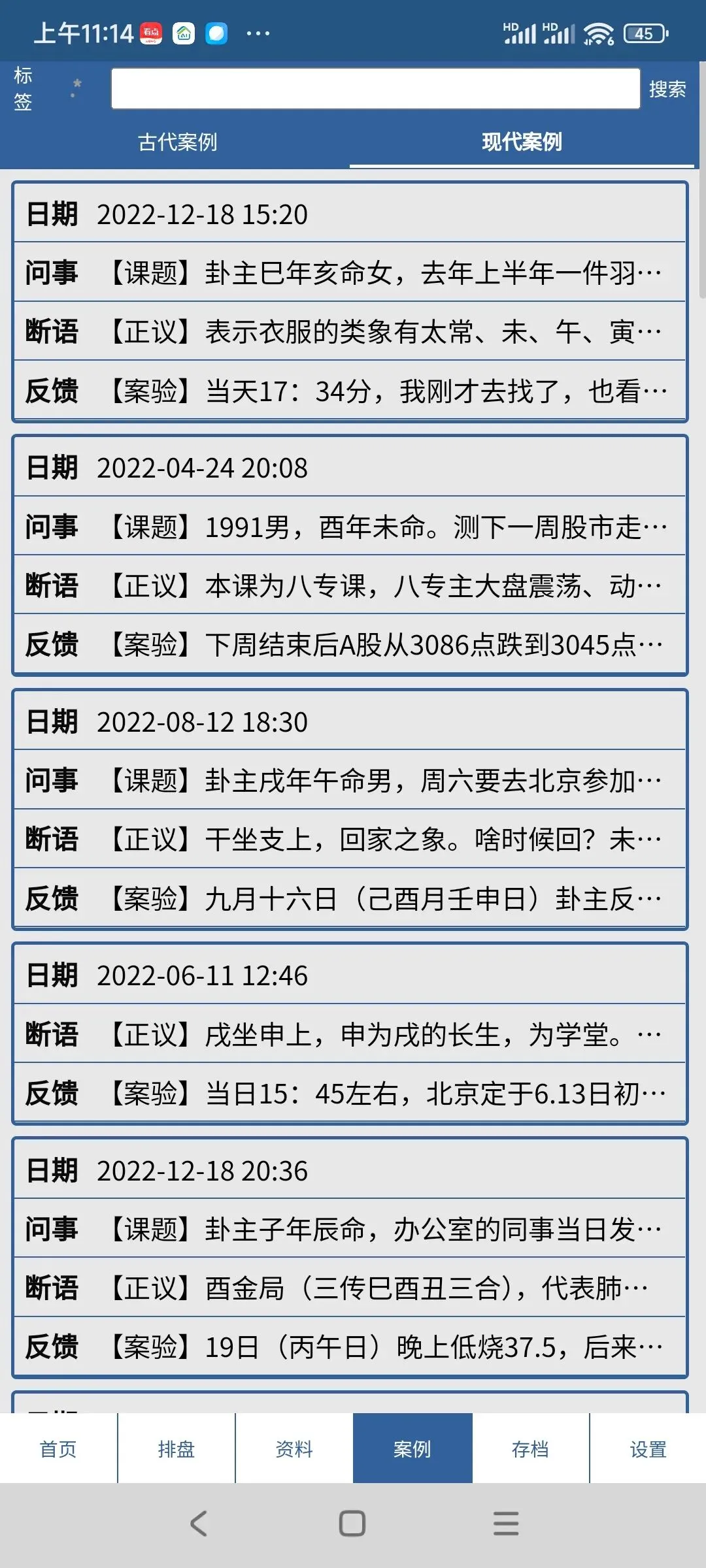
Task: Tap the 案例 bottom tab
Action: coord(412,1448)
